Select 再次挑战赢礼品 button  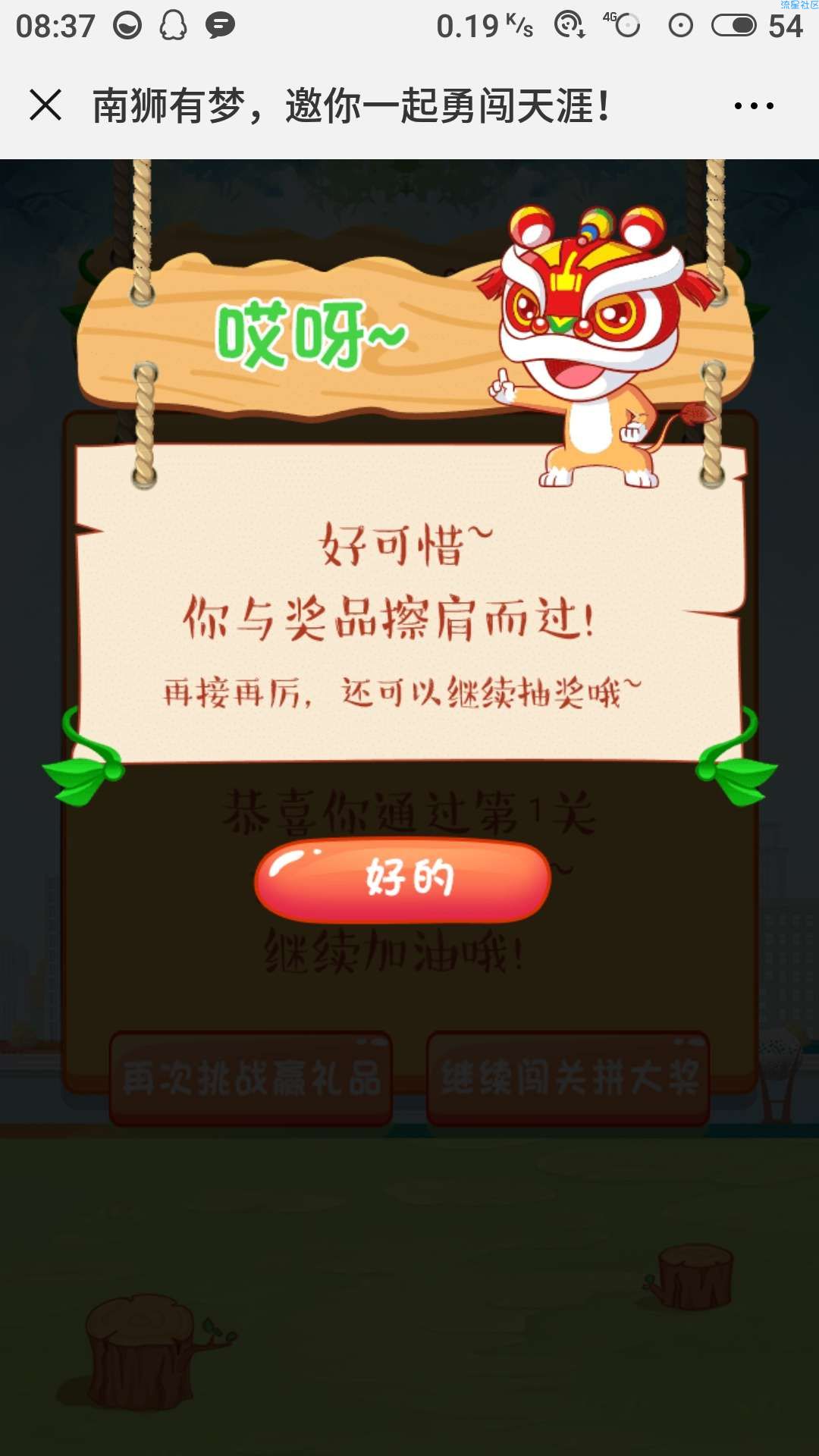click(x=251, y=1078)
